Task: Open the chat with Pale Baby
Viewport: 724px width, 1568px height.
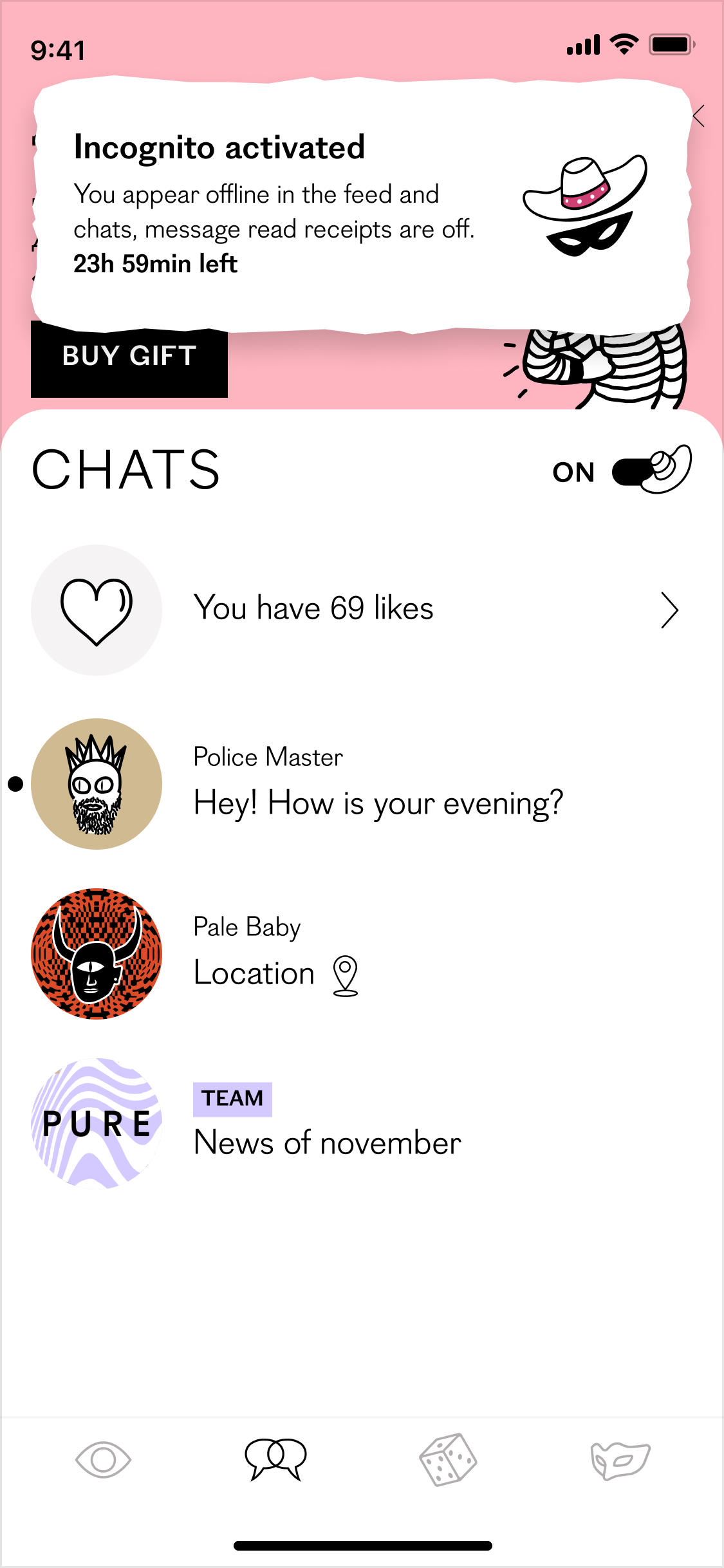Action: [x=360, y=954]
